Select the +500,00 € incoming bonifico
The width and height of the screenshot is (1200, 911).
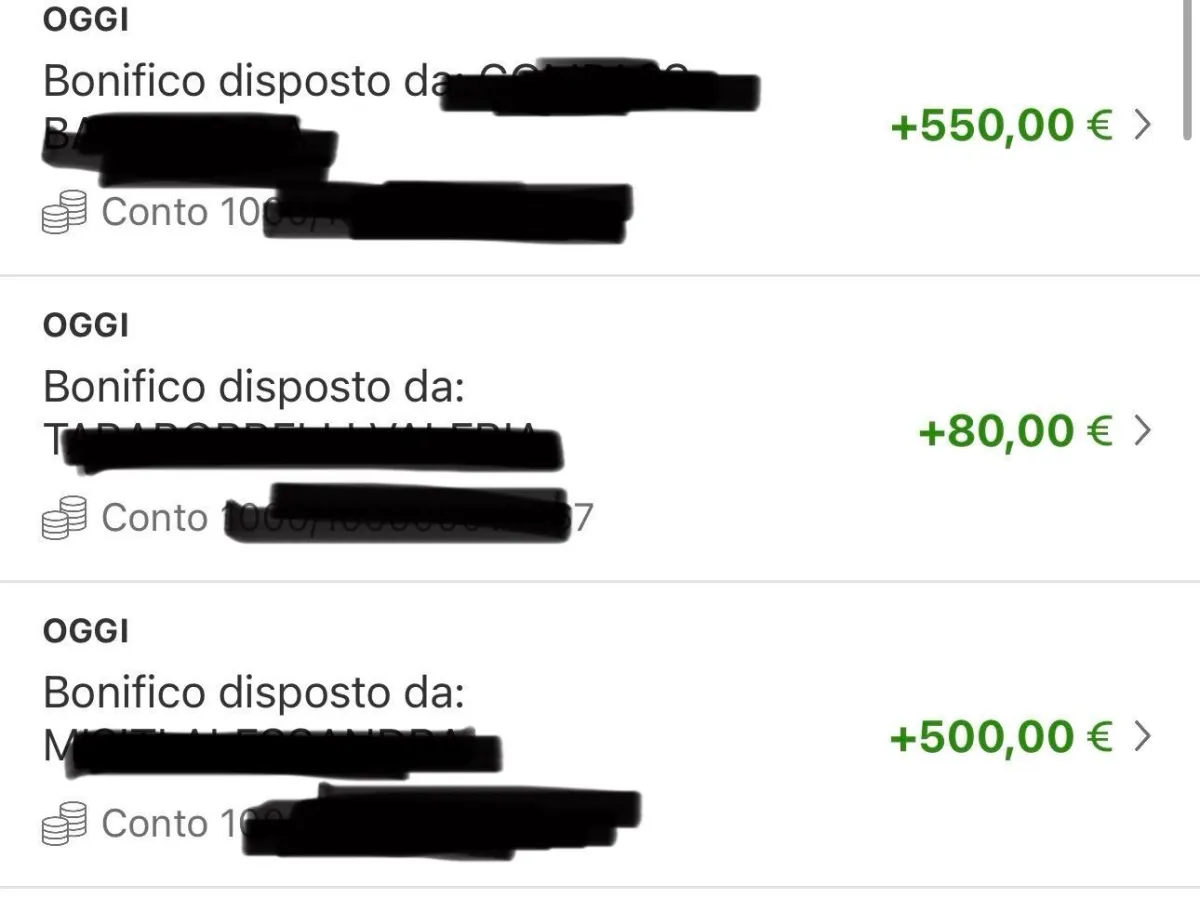coord(1000,737)
